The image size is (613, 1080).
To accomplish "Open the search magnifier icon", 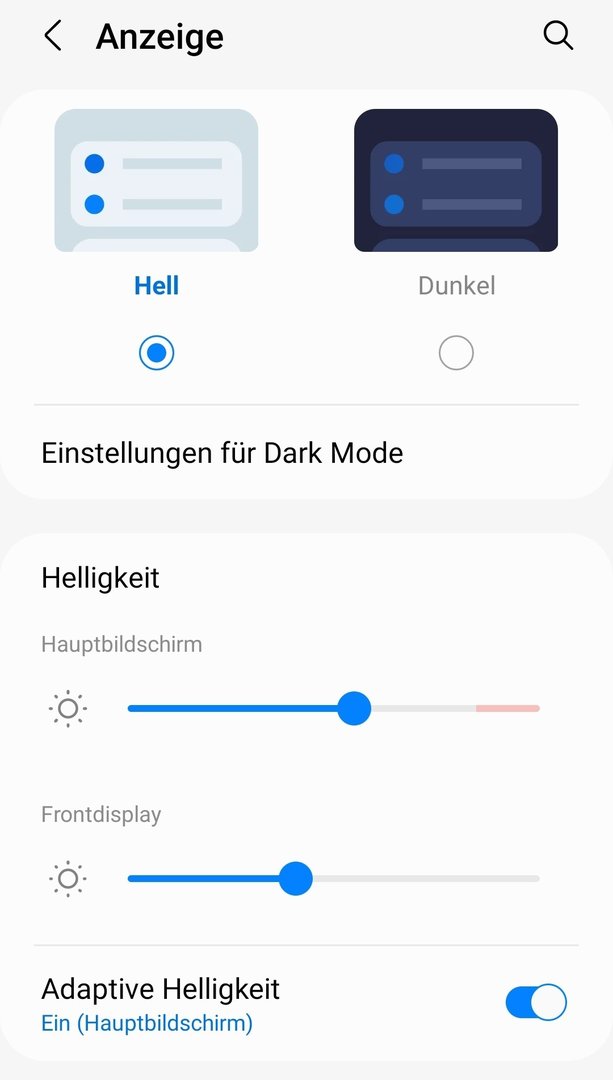I will pos(558,35).
